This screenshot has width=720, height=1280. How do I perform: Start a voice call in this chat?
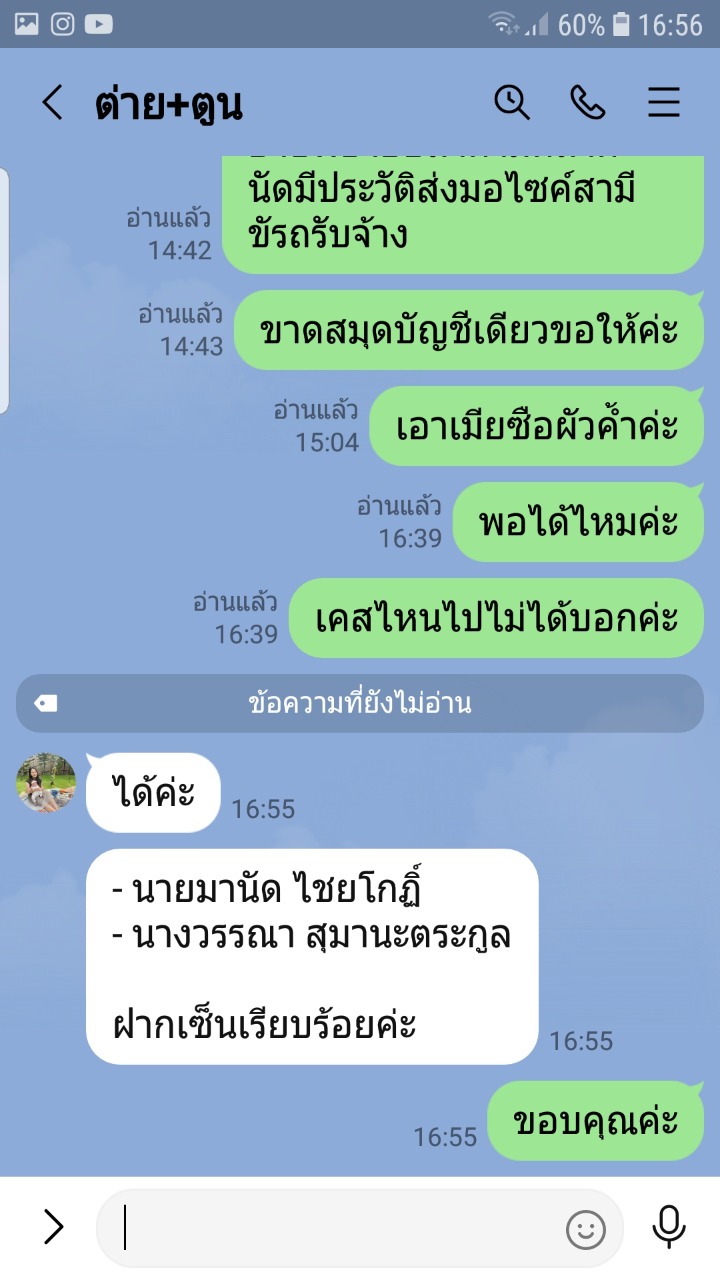pyautogui.click(x=587, y=102)
